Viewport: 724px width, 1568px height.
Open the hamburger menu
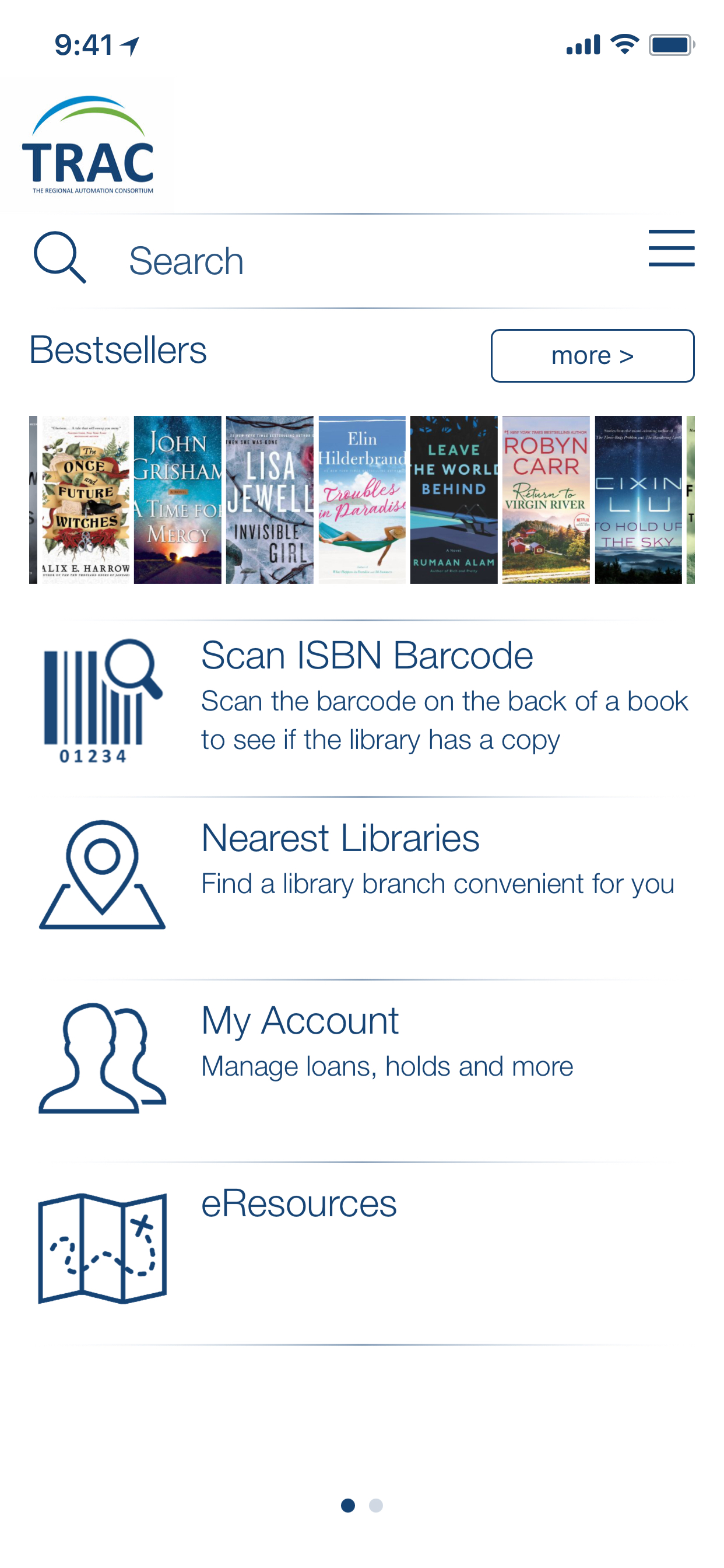tap(670, 248)
